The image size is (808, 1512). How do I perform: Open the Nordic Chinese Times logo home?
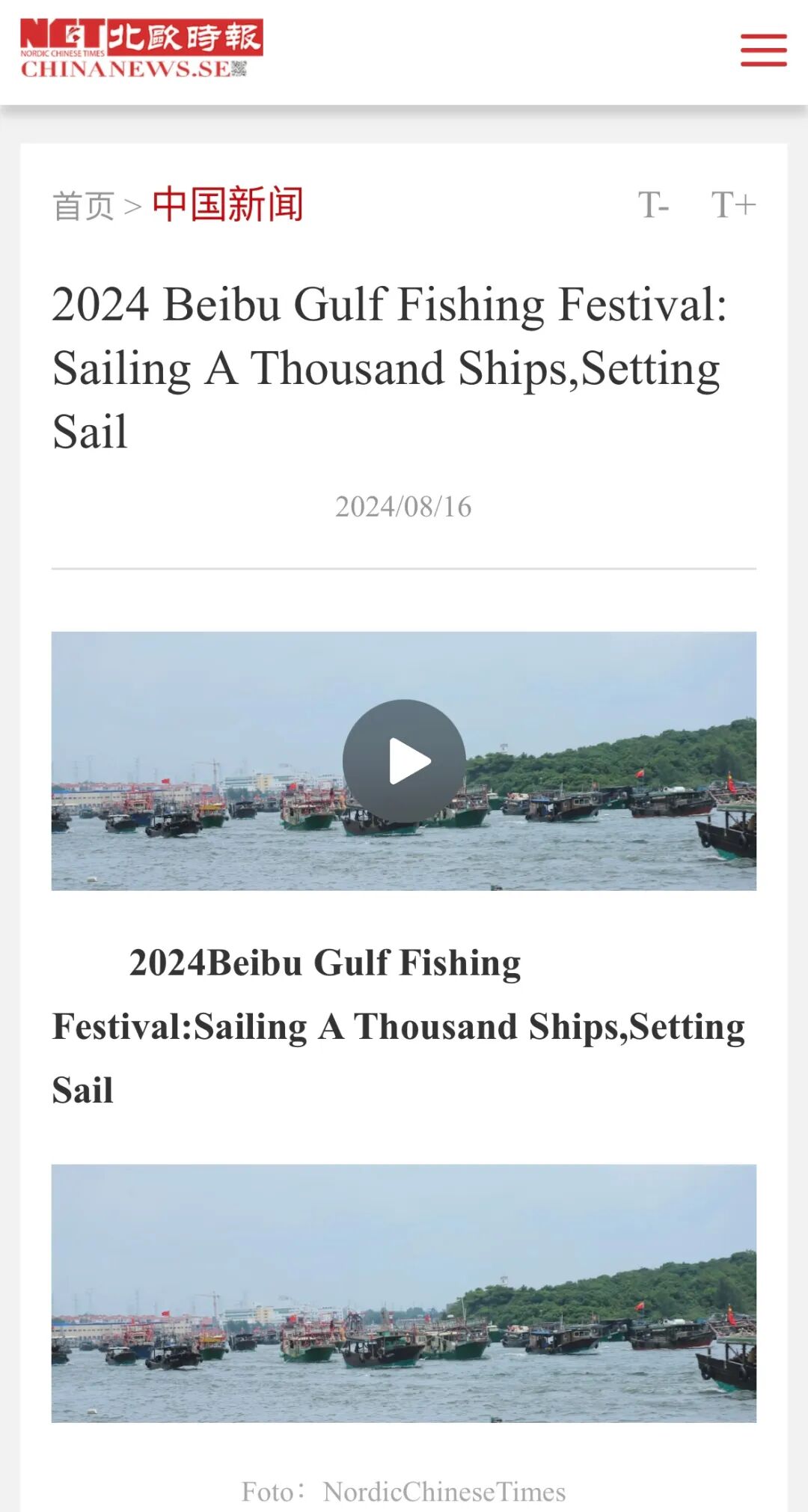141,49
